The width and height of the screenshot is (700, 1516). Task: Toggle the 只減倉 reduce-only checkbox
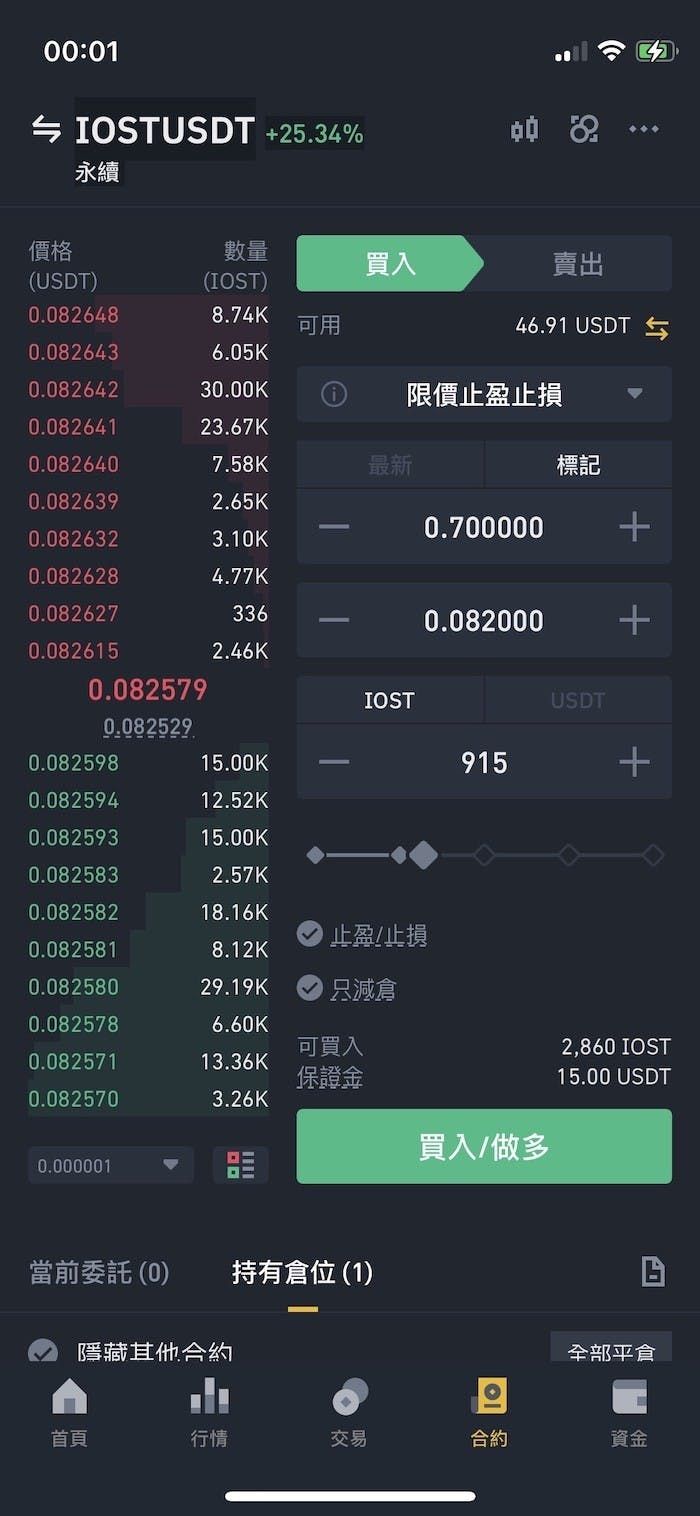[x=310, y=989]
